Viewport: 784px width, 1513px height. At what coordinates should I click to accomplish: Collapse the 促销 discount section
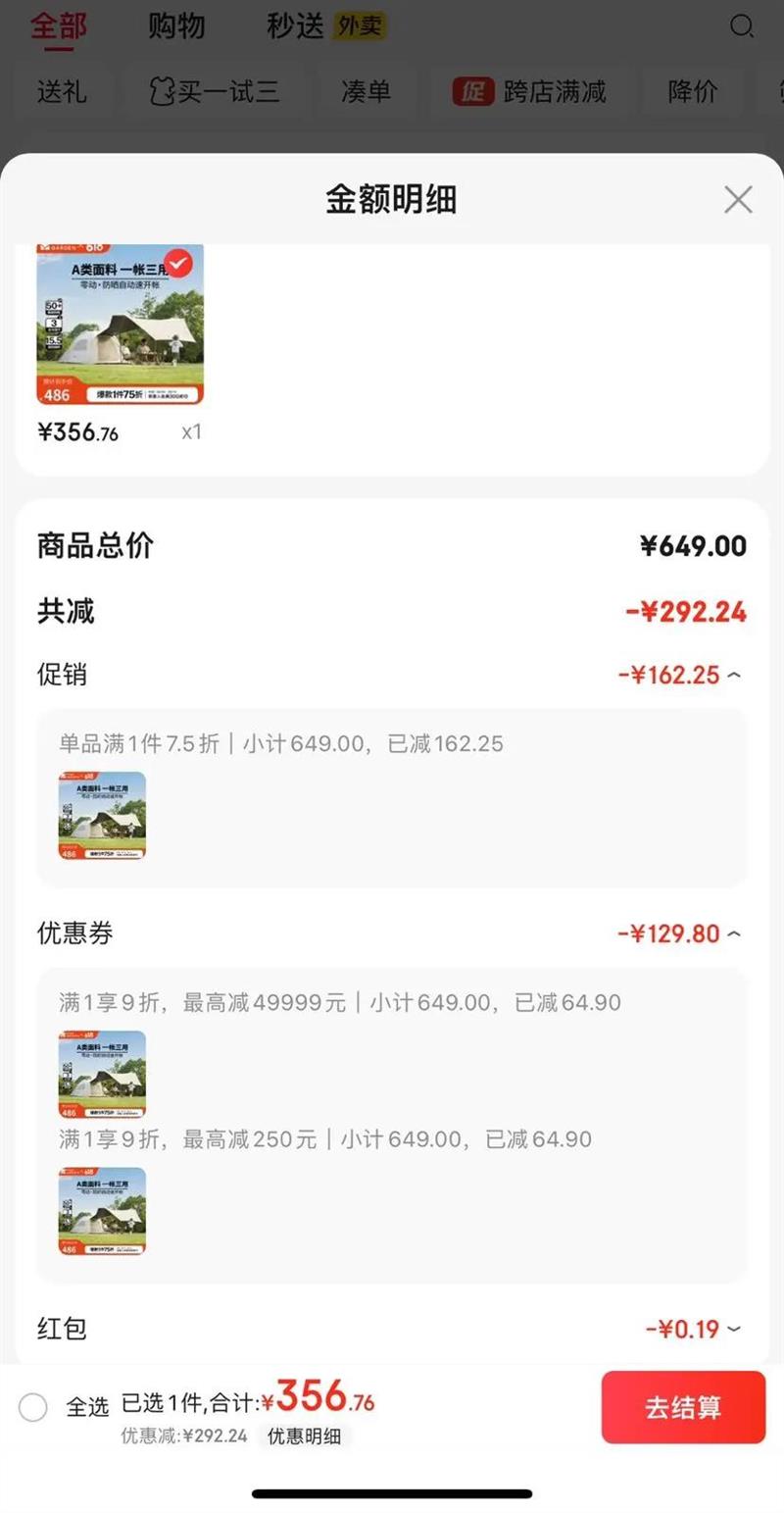[x=734, y=675]
